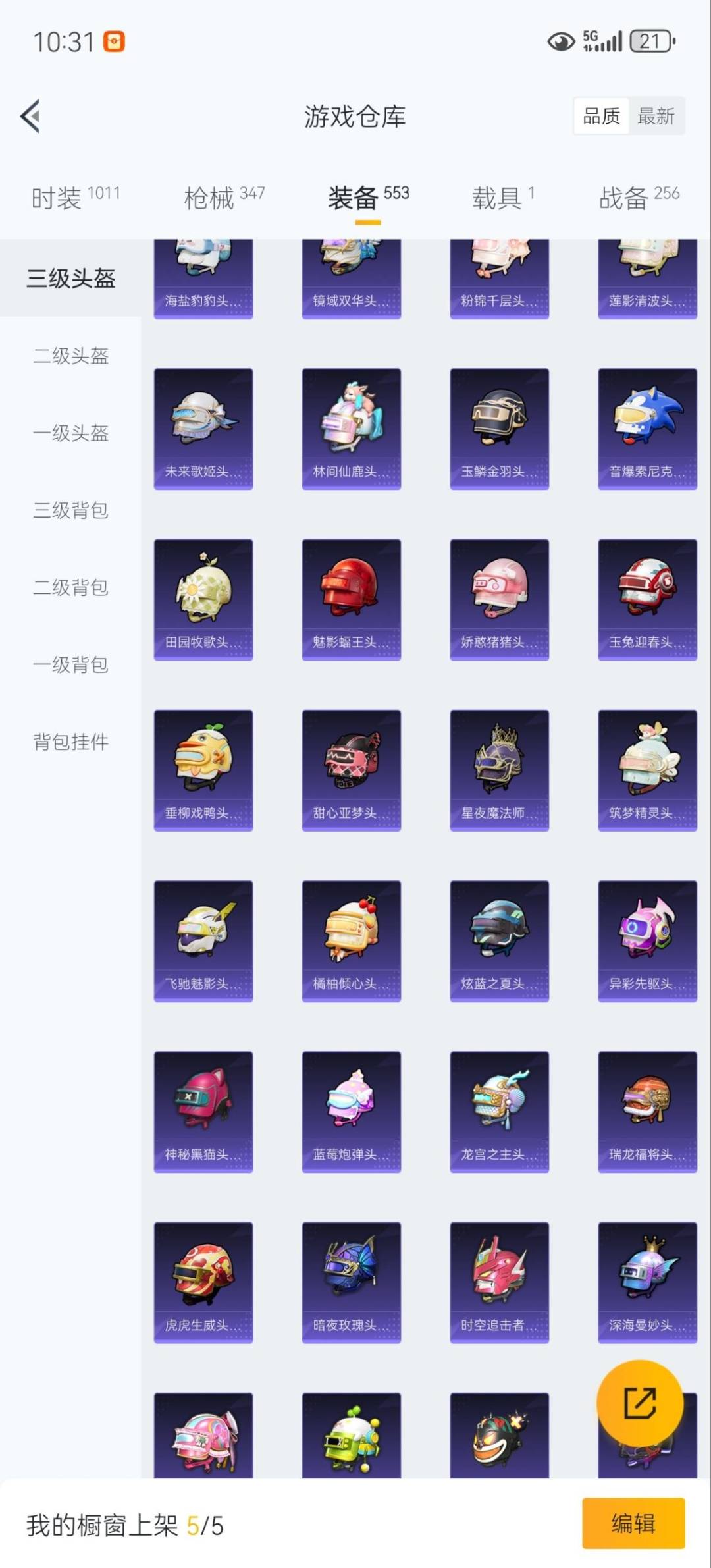711x1568 pixels.
Task: Open the 田园牧歌头 flower helmet
Action: [x=203, y=596]
